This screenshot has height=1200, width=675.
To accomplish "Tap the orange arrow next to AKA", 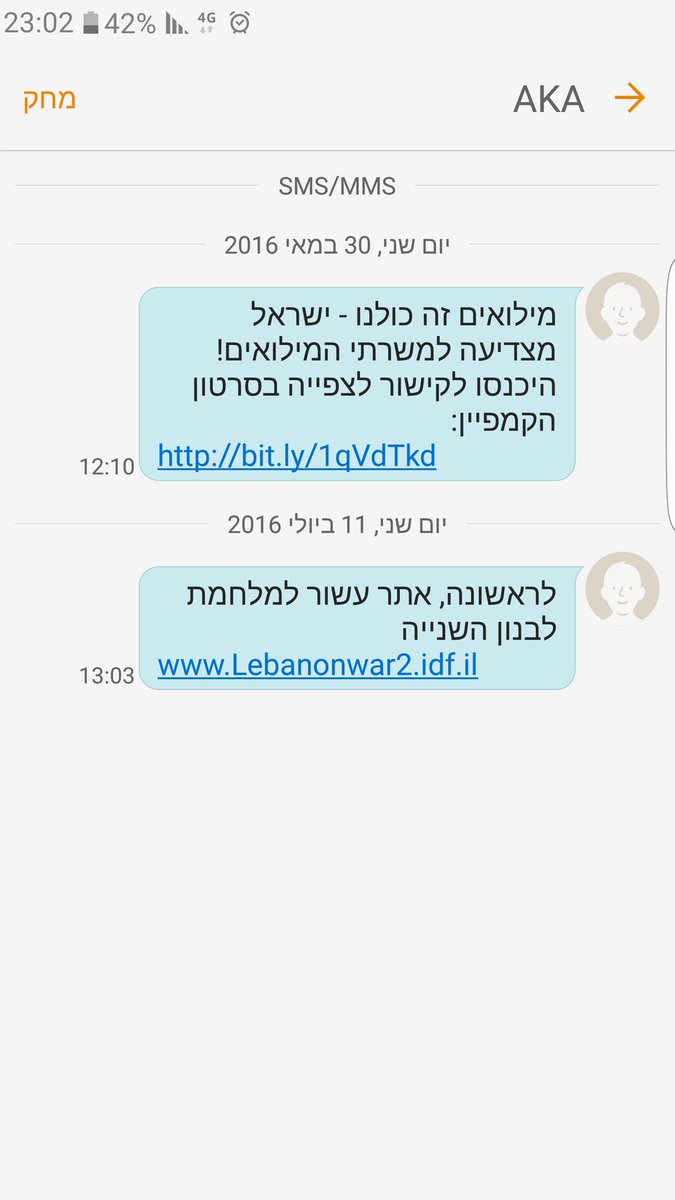I will pos(629,98).
